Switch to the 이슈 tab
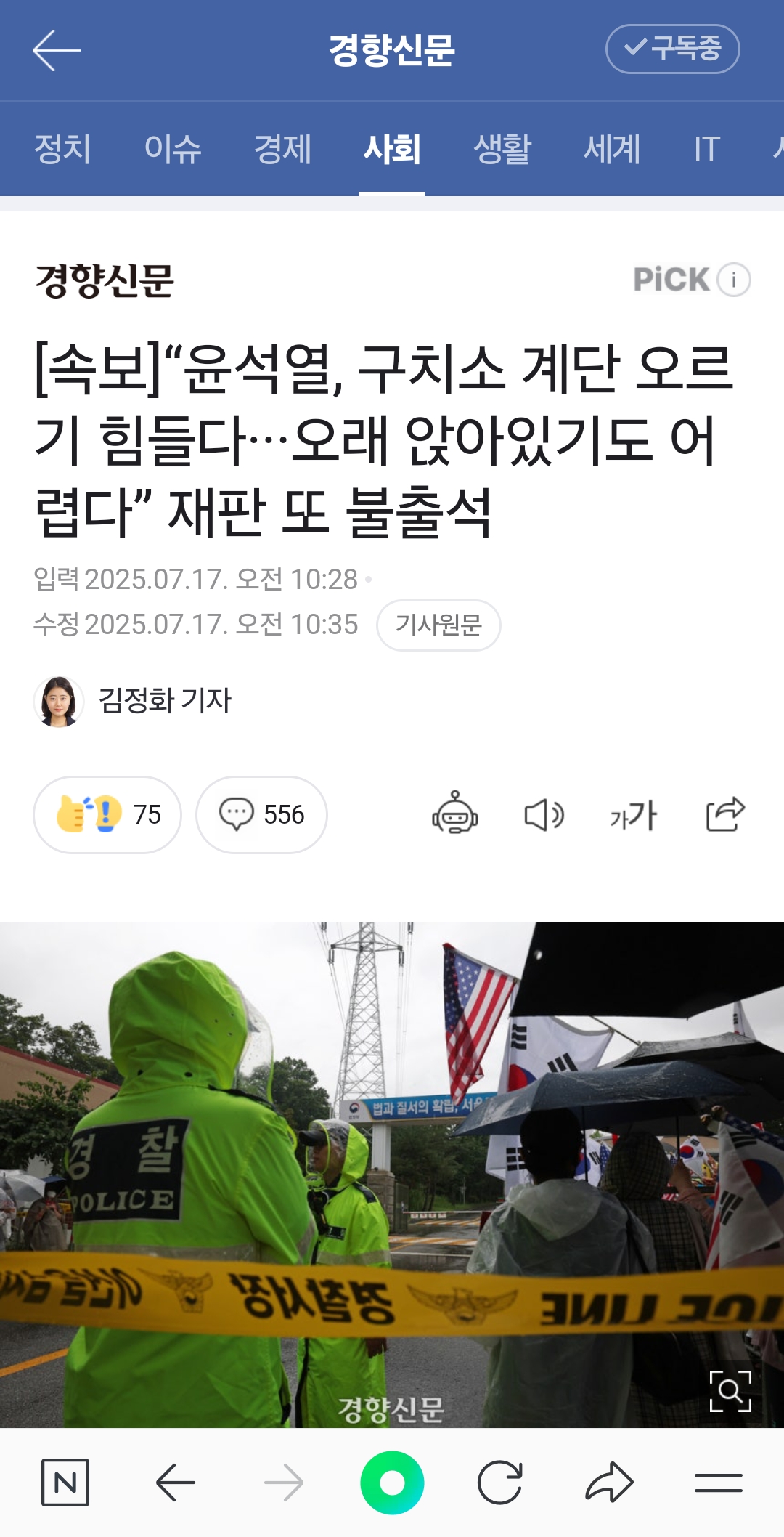The height and width of the screenshot is (1537, 784). [x=172, y=149]
